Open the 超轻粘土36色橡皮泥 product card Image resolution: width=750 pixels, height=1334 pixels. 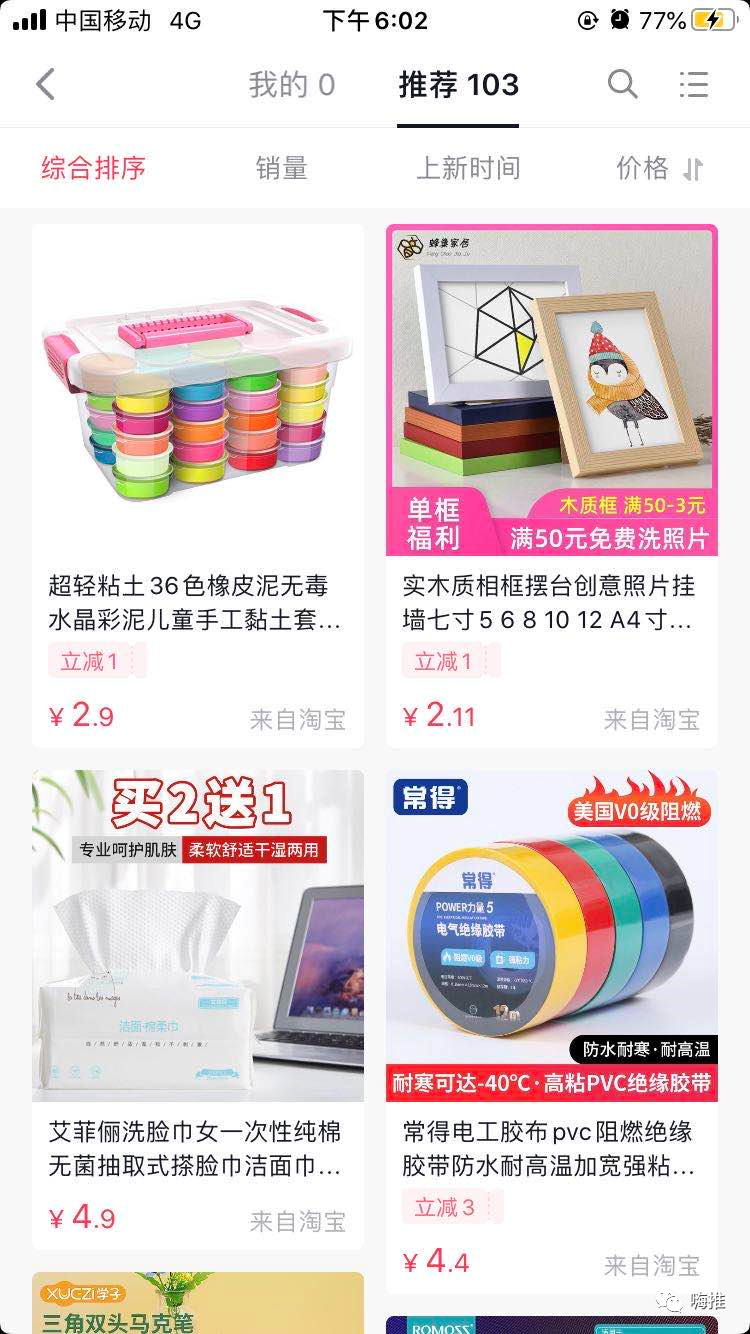[x=198, y=485]
